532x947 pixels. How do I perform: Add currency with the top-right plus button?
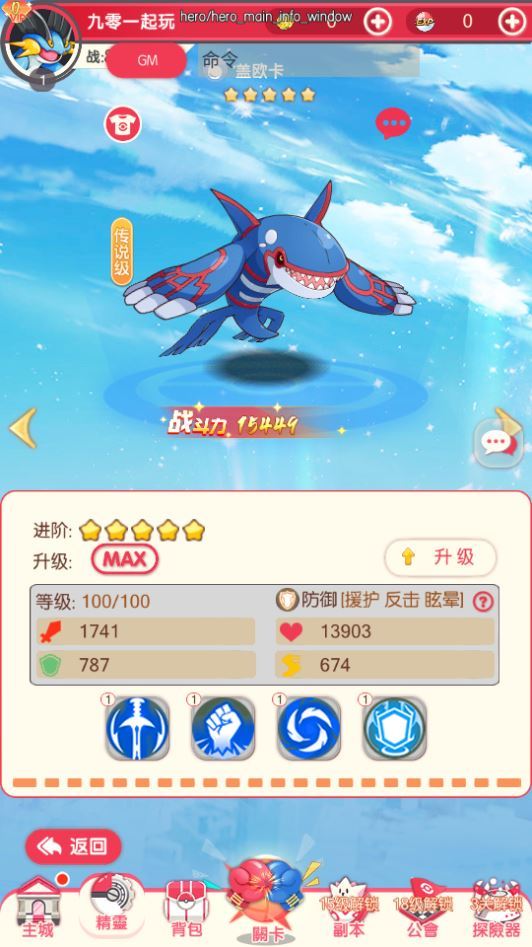(x=512, y=22)
